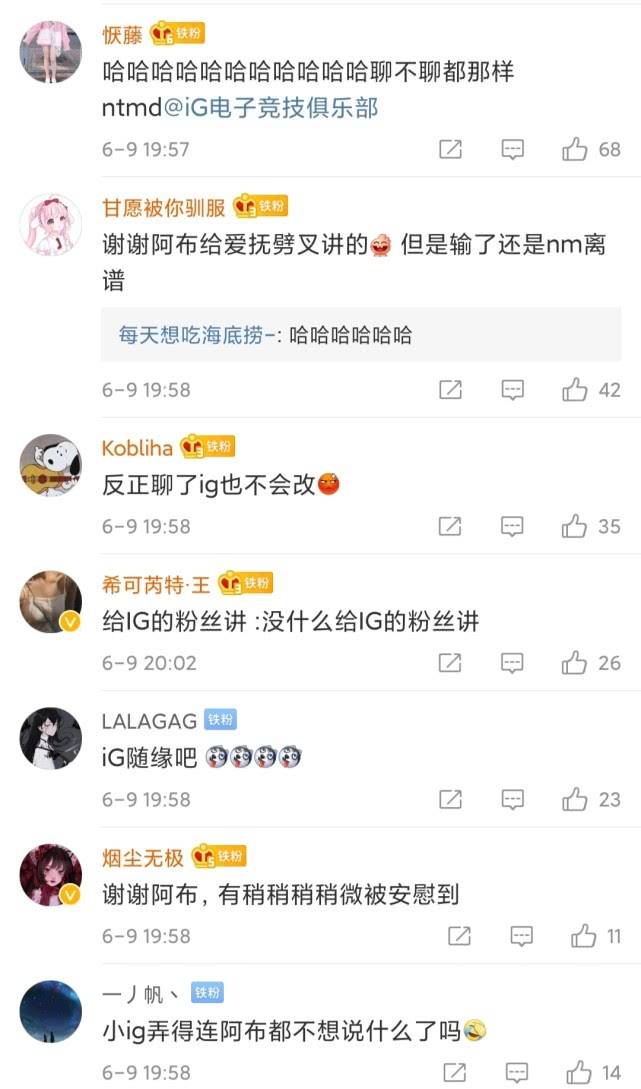The width and height of the screenshot is (641, 1089).
Task: Reply to 甘愿被你驯服's comment
Action: point(512,390)
